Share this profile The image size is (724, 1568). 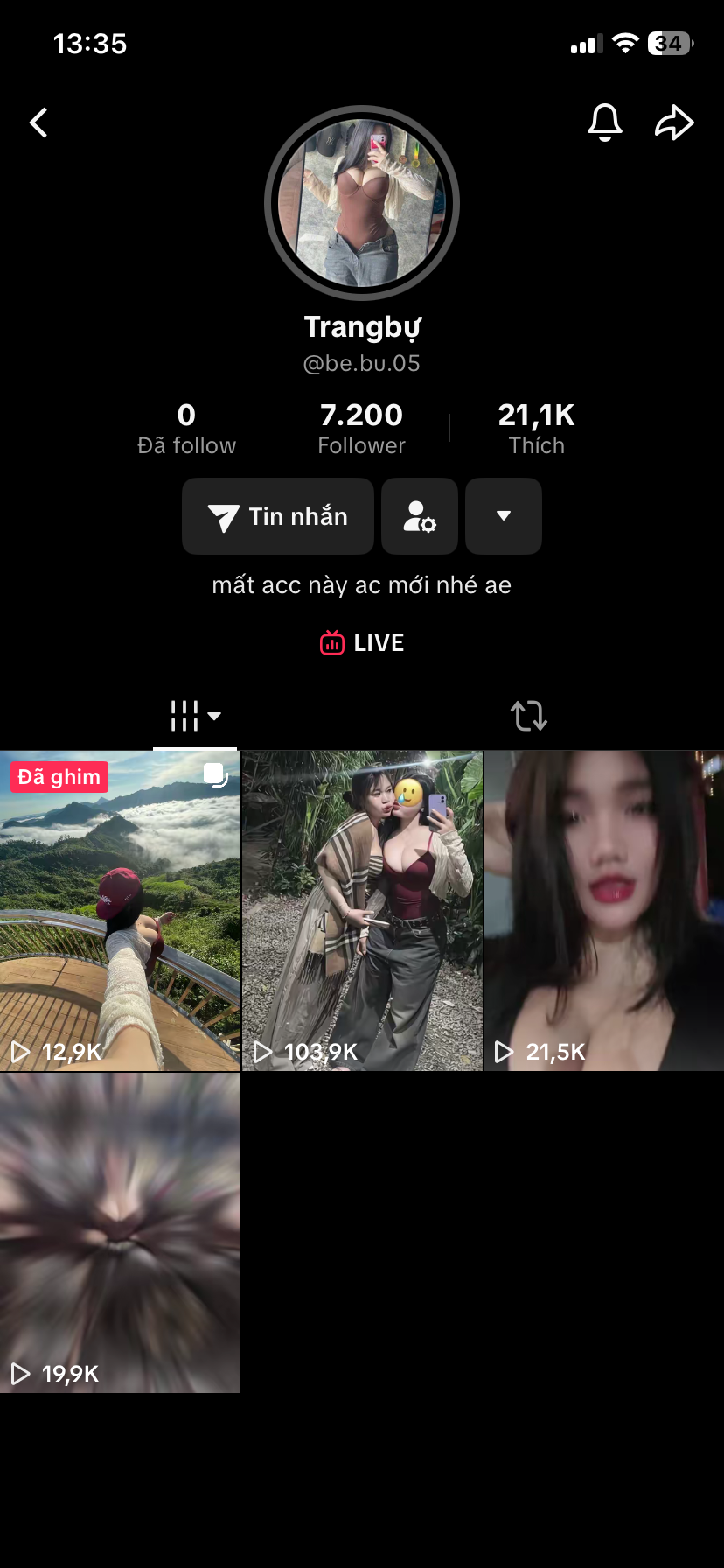(674, 122)
